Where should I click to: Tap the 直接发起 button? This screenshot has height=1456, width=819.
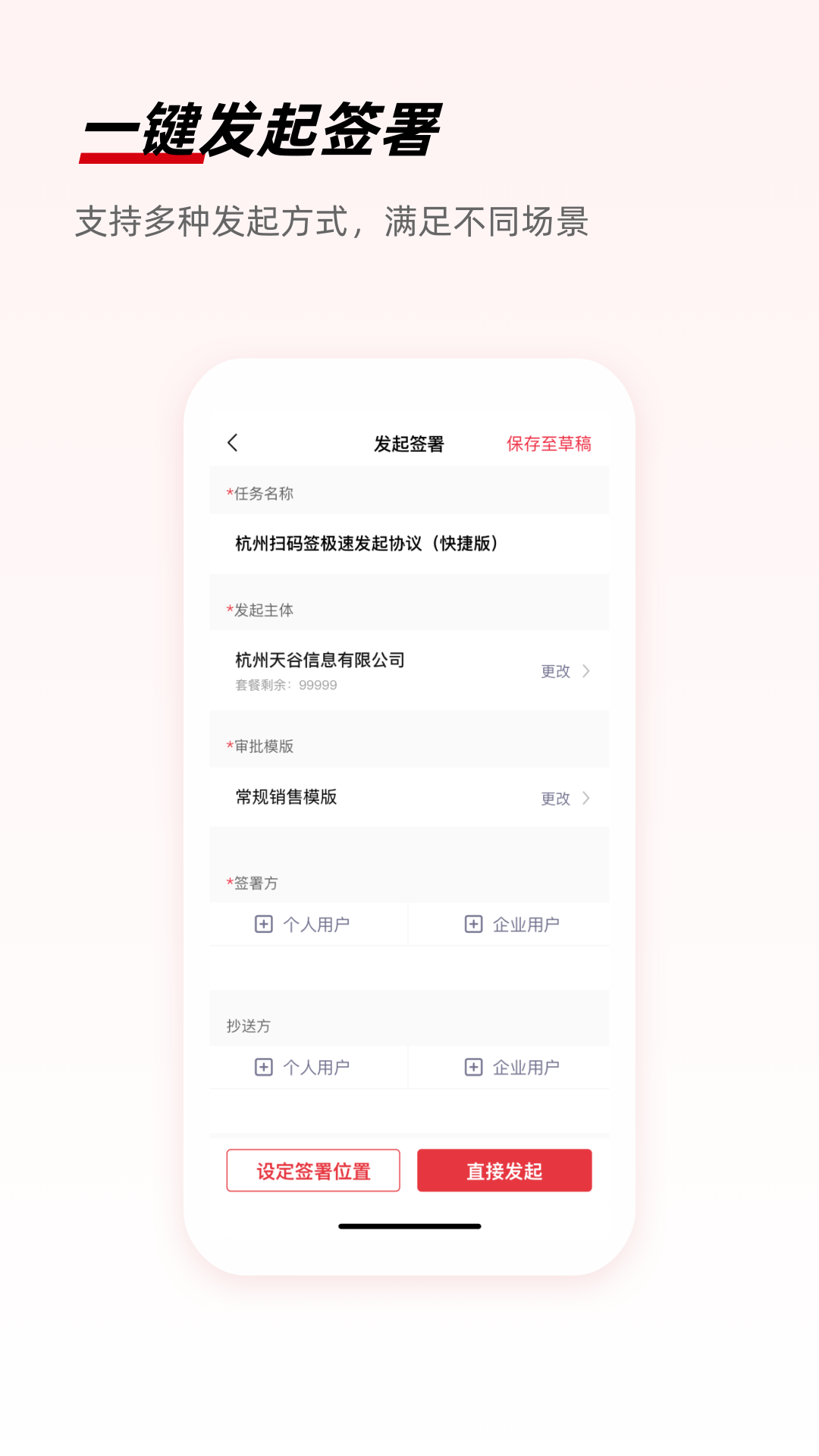pyautogui.click(x=504, y=1170)
